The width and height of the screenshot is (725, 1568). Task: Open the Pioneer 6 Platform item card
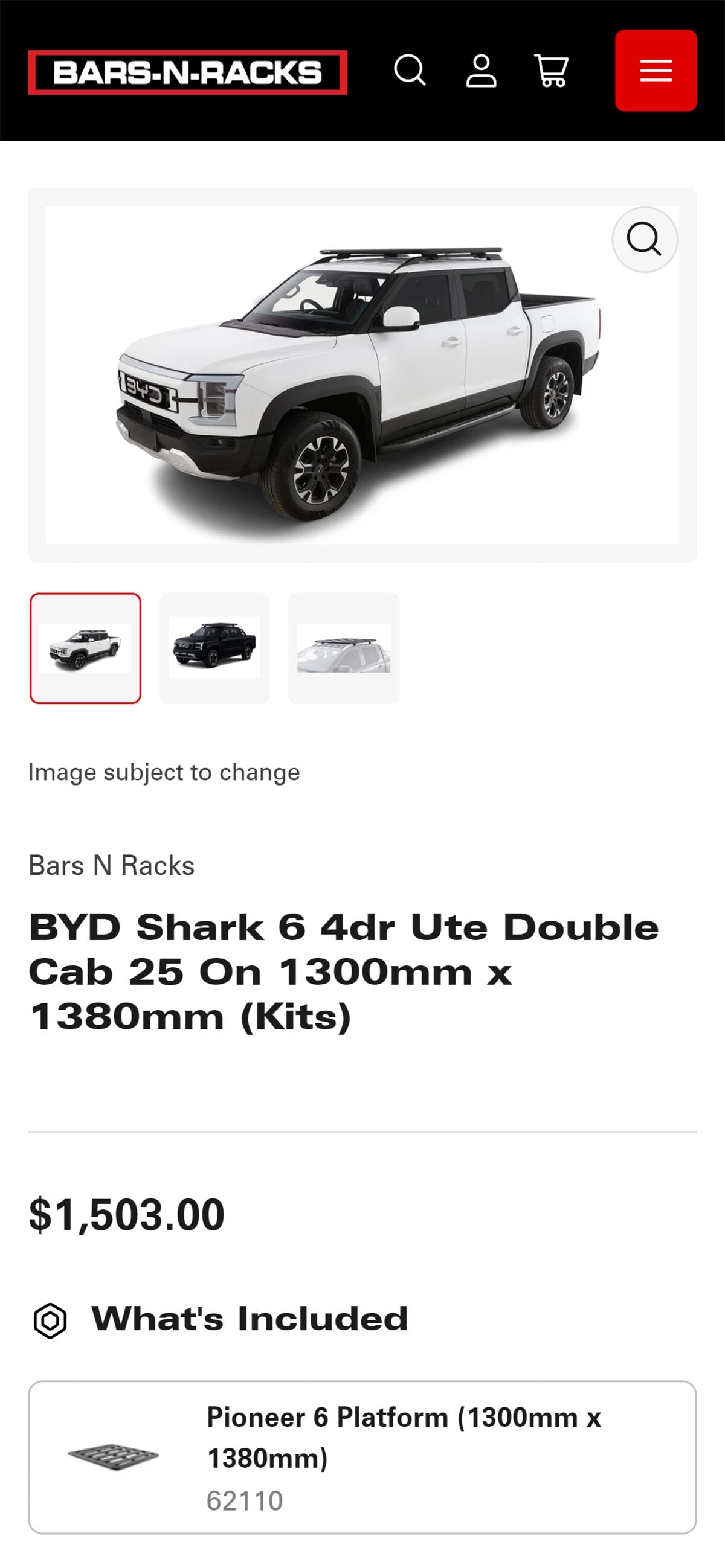(x=362, y=1458)
